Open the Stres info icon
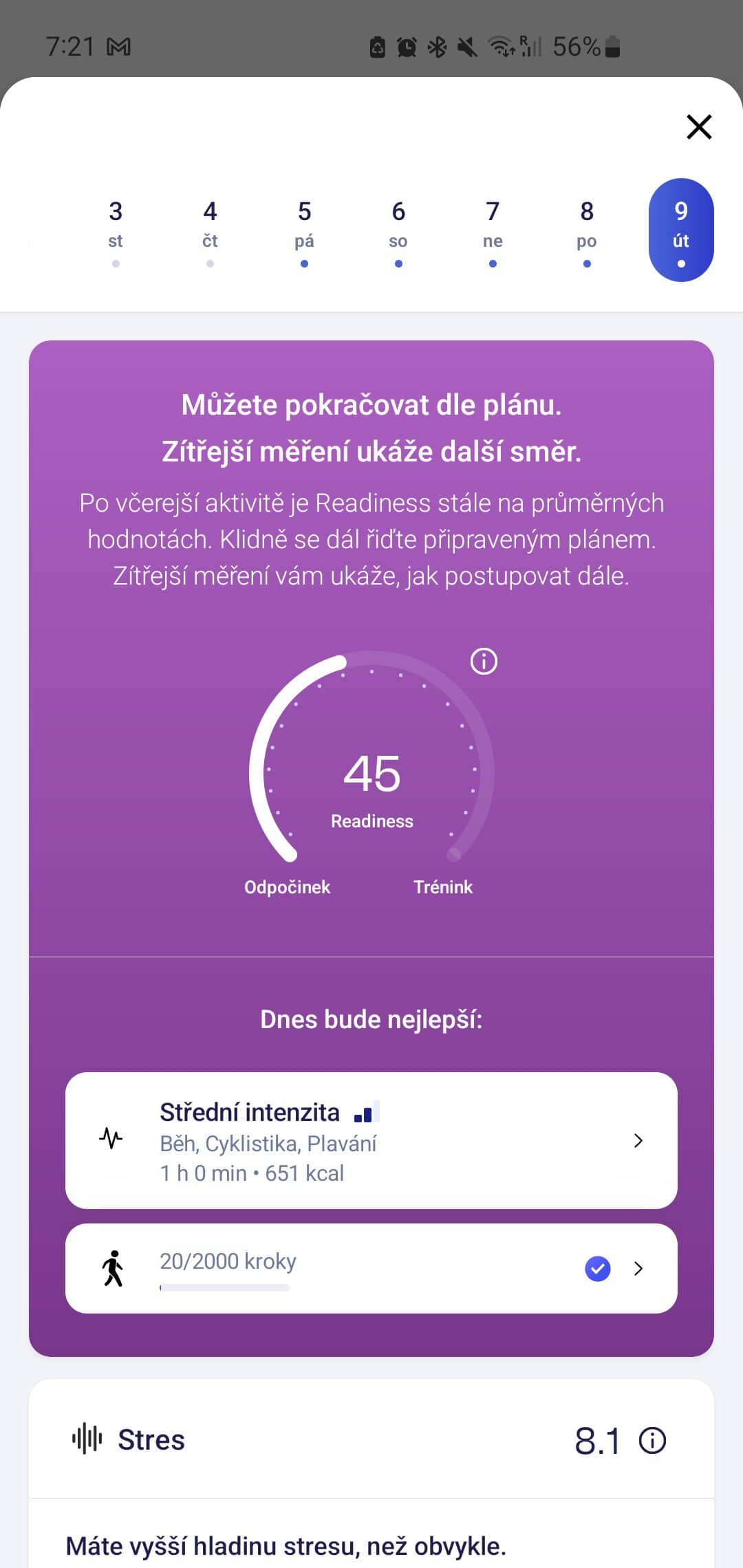 pos(652,1440)
